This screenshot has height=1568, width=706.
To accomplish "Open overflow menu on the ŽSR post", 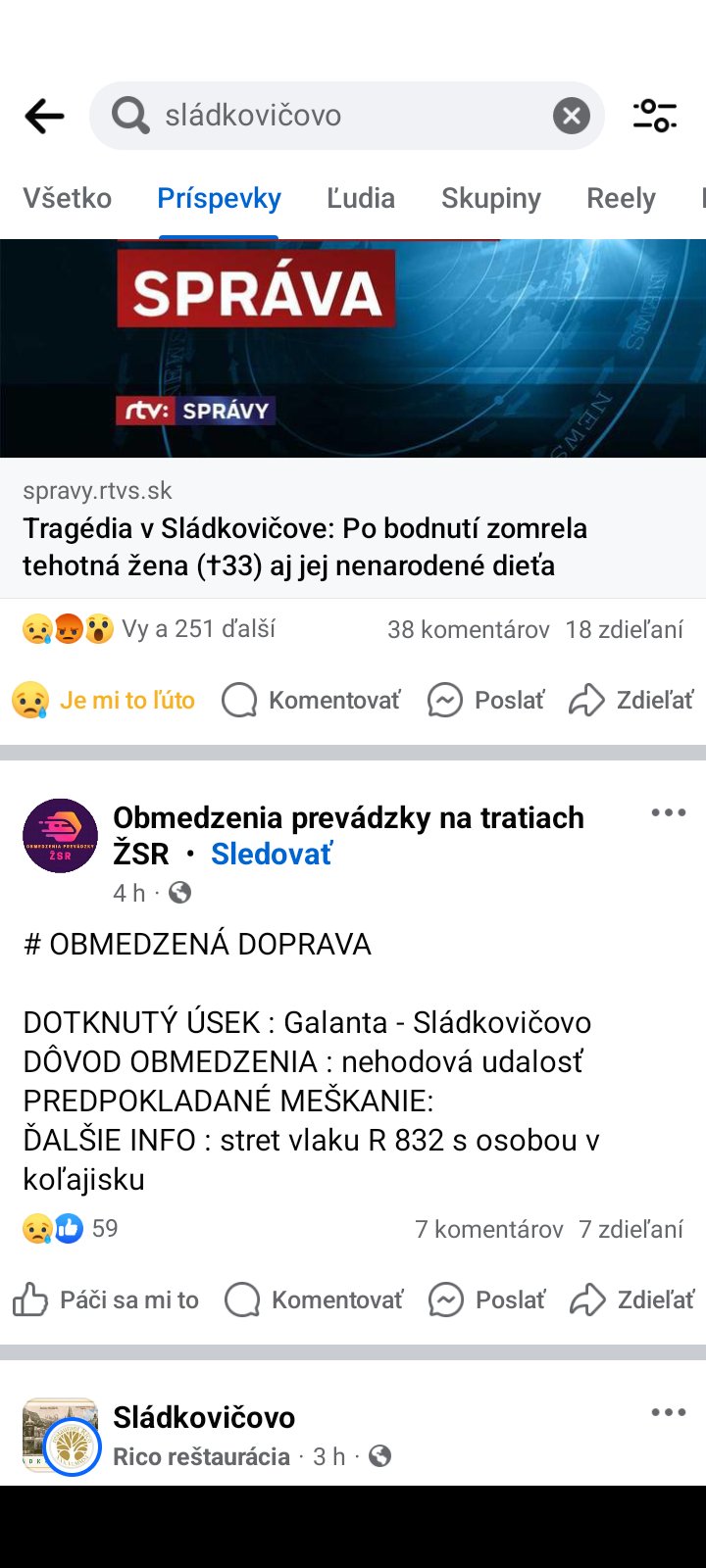I will [668, 813].
